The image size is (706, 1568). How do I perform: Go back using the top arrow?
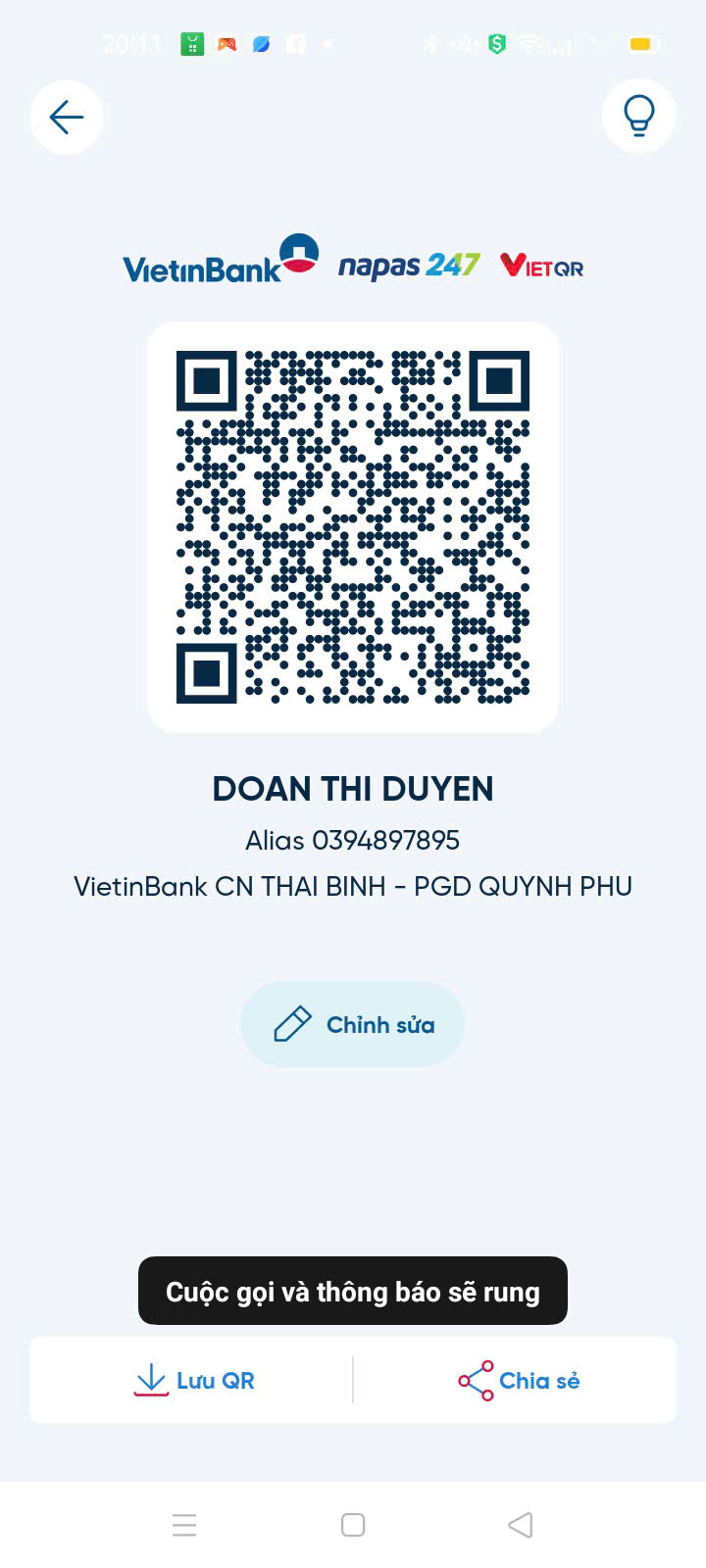[67, 118]
